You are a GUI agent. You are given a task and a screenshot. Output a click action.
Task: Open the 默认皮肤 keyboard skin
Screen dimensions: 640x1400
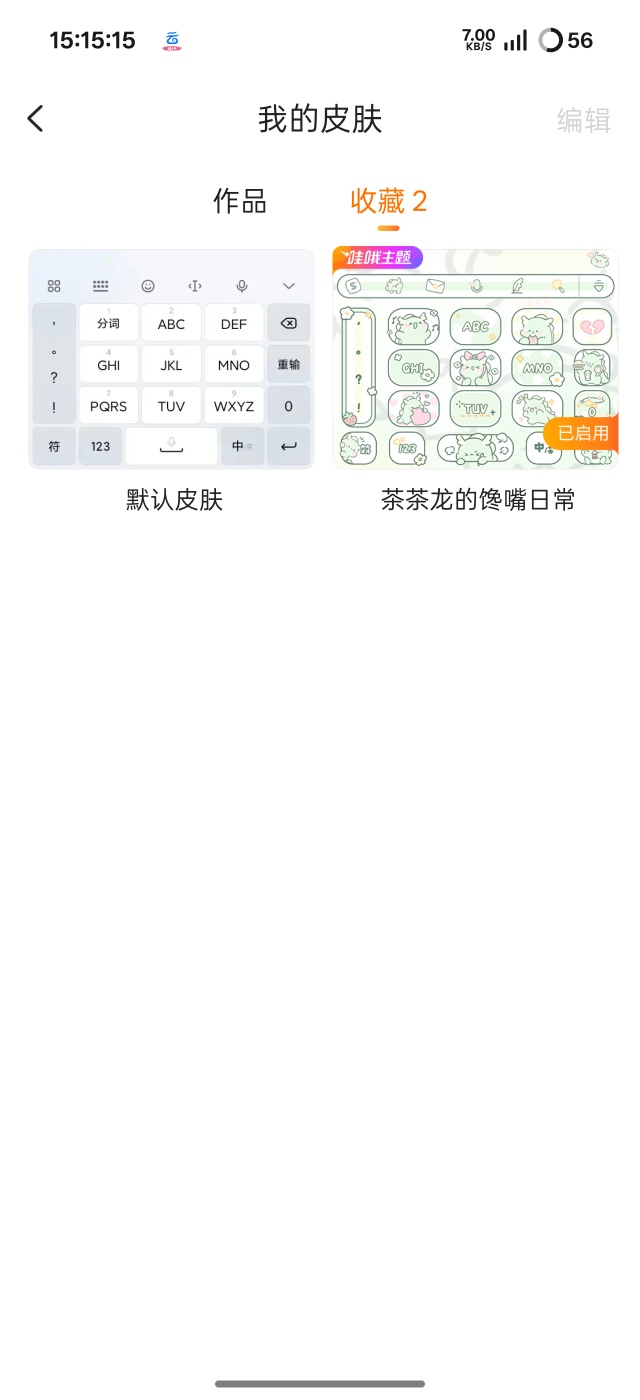point(171,359)
